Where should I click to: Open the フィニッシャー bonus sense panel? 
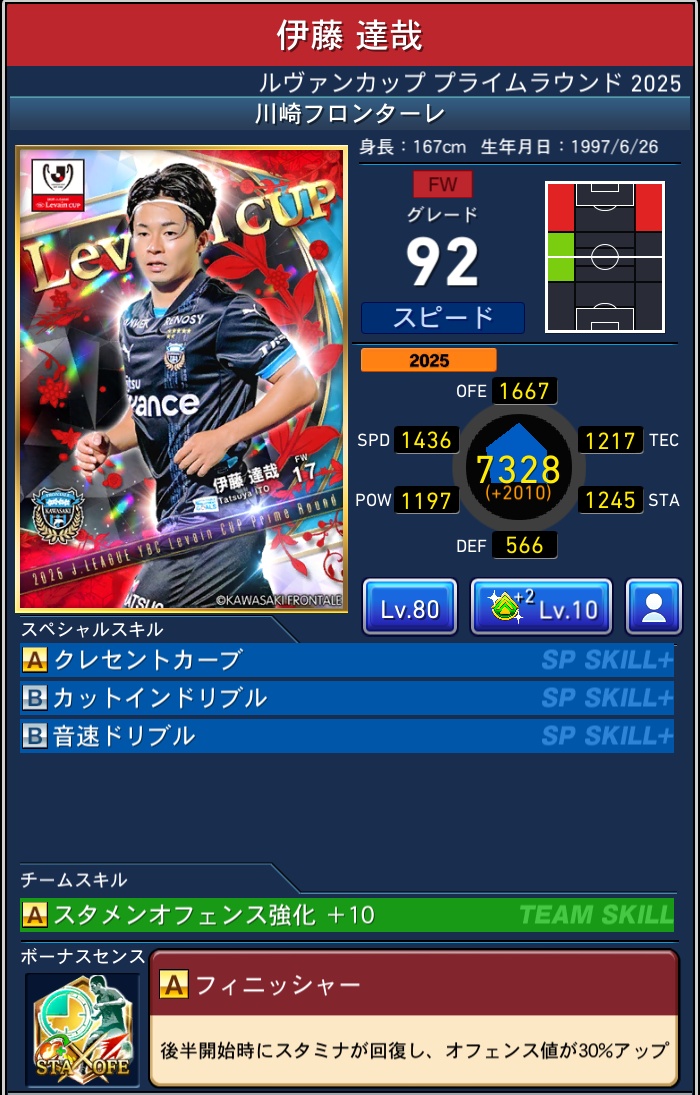pyautogui.click(x=413, y=1018)
